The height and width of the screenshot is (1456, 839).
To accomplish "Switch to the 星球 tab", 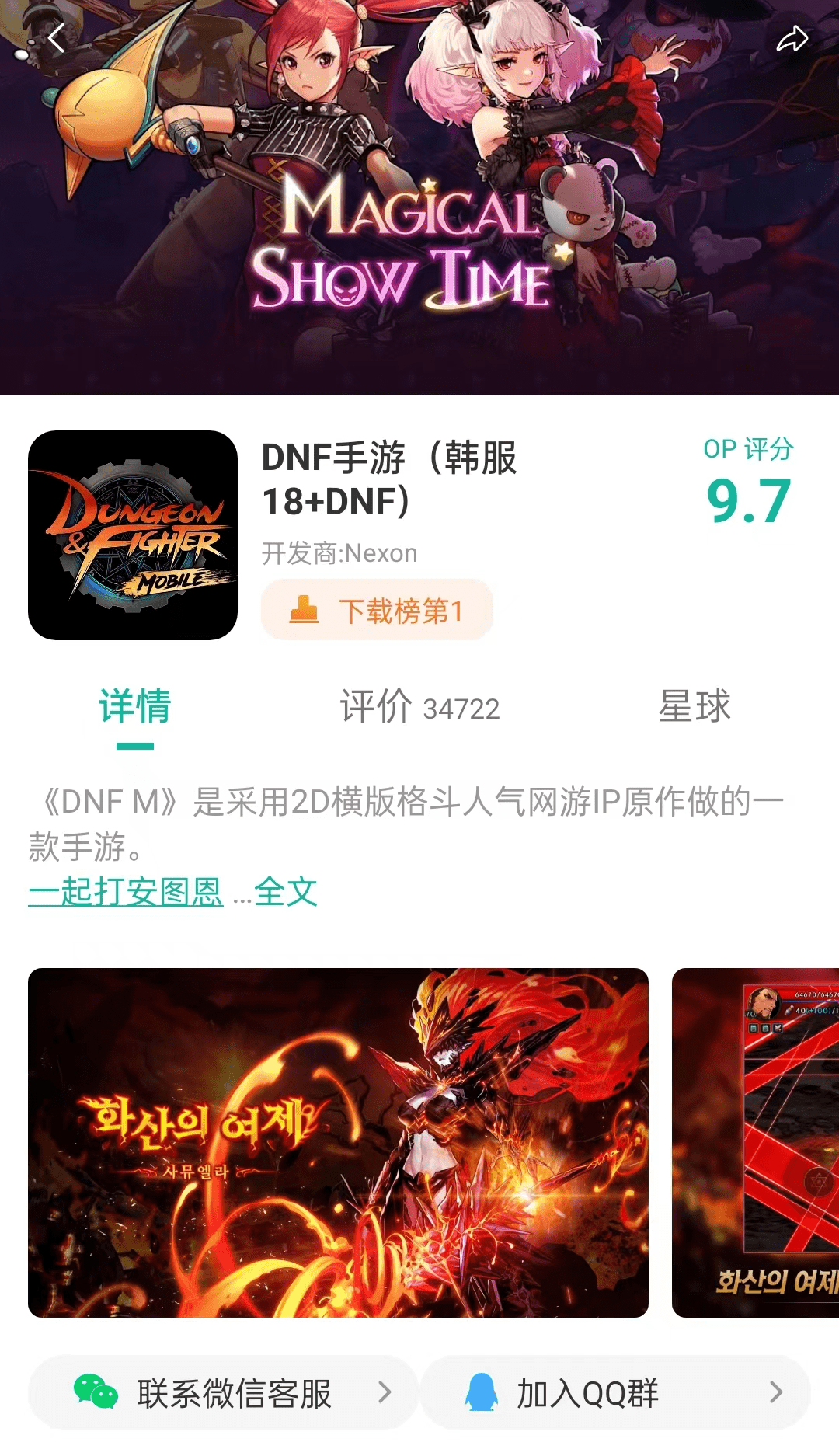I will point(695,706).
